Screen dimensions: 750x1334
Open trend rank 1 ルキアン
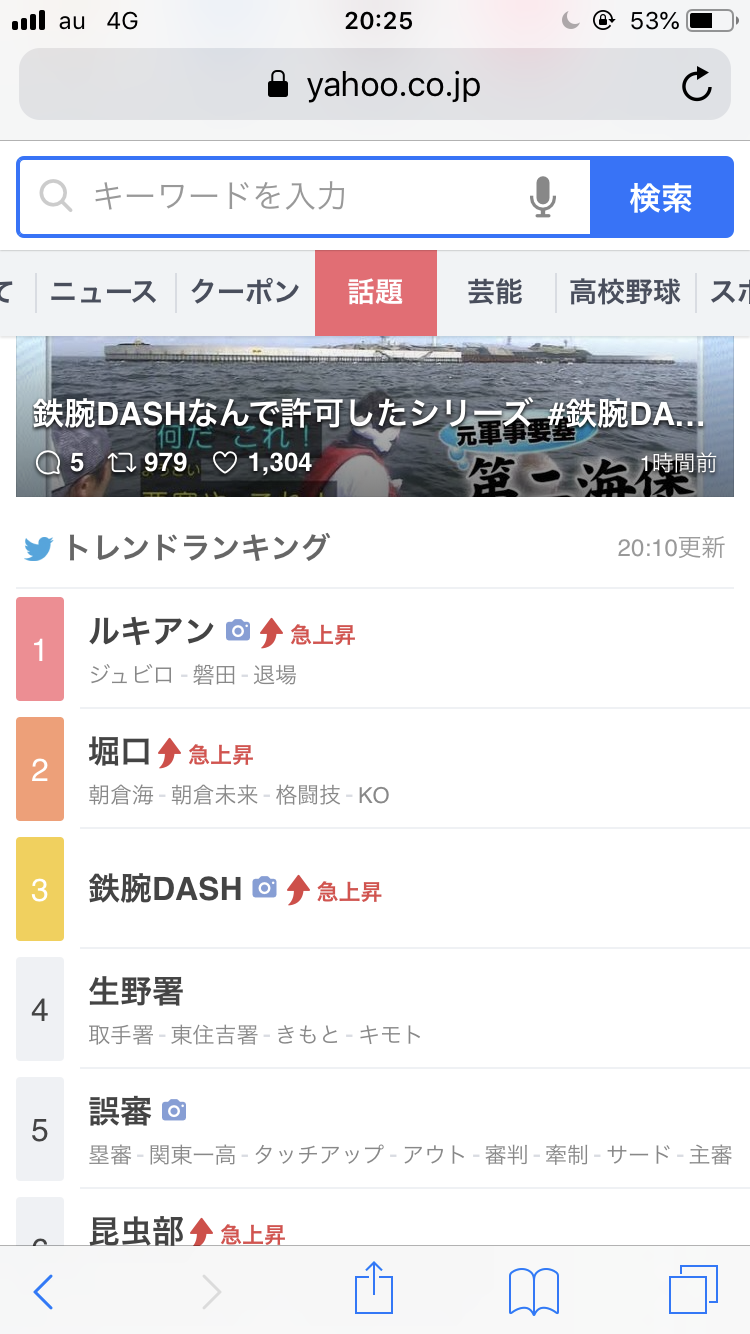point(375,648)
